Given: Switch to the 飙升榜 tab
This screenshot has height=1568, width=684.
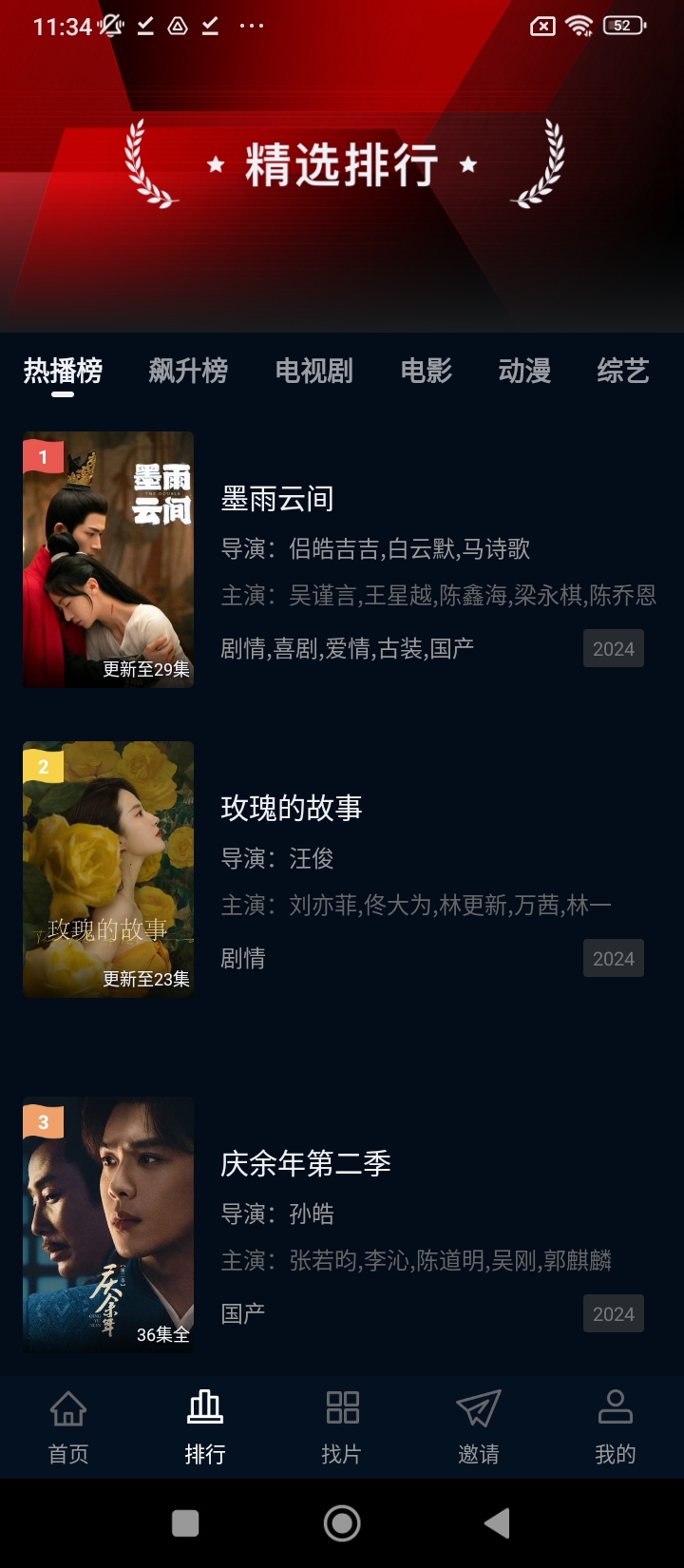Looking at the screenshot, I should point(188,371).
